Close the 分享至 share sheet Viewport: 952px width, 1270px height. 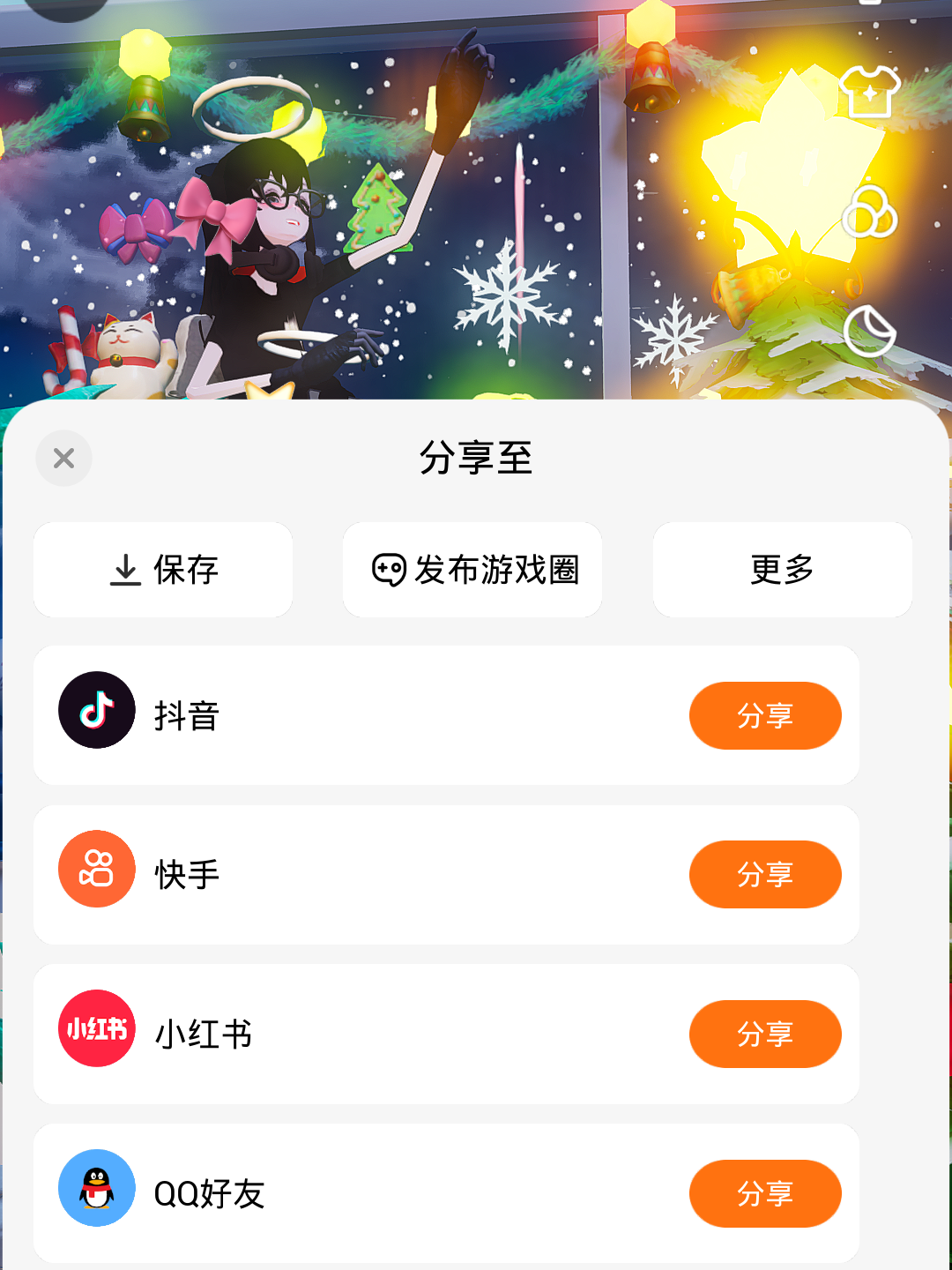click(x=63, y=459)
